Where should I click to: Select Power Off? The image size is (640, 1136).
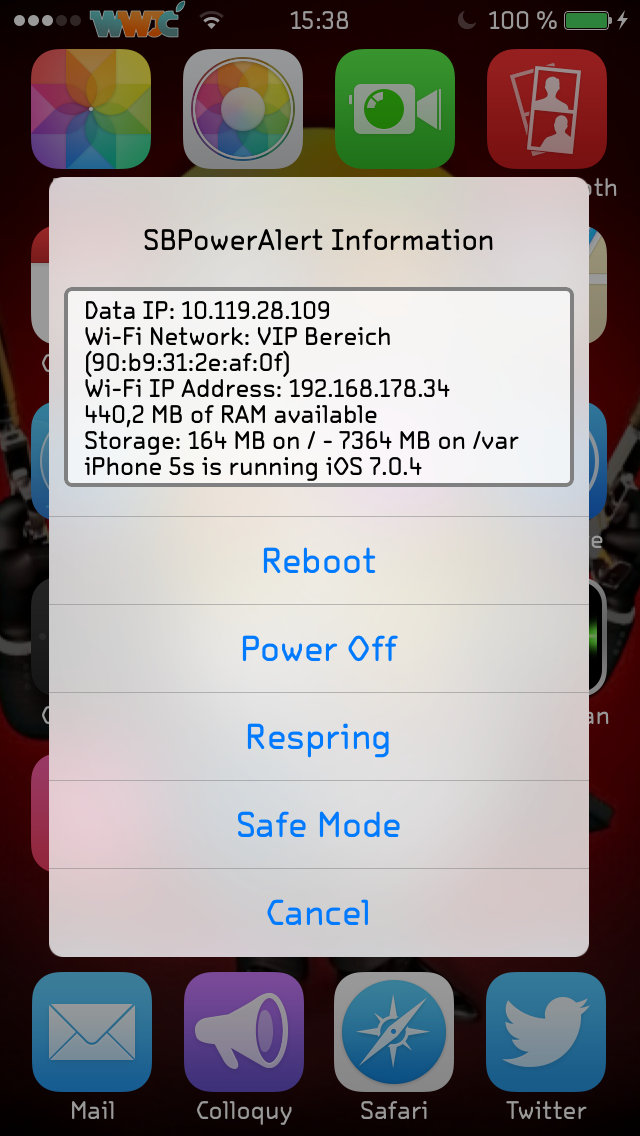coord(319,648)
